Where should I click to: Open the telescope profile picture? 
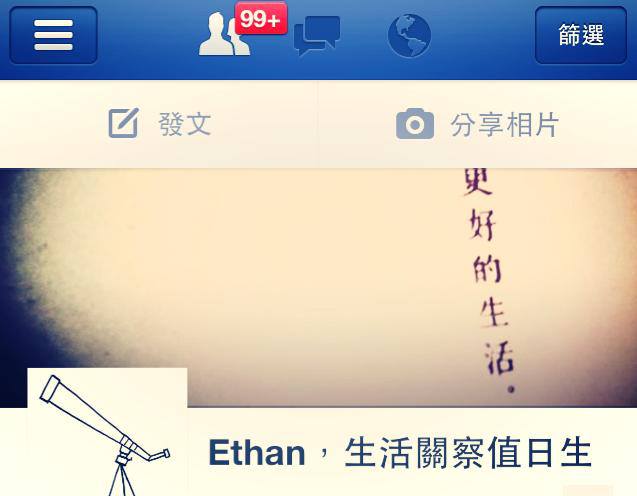(x=107, y=433)
